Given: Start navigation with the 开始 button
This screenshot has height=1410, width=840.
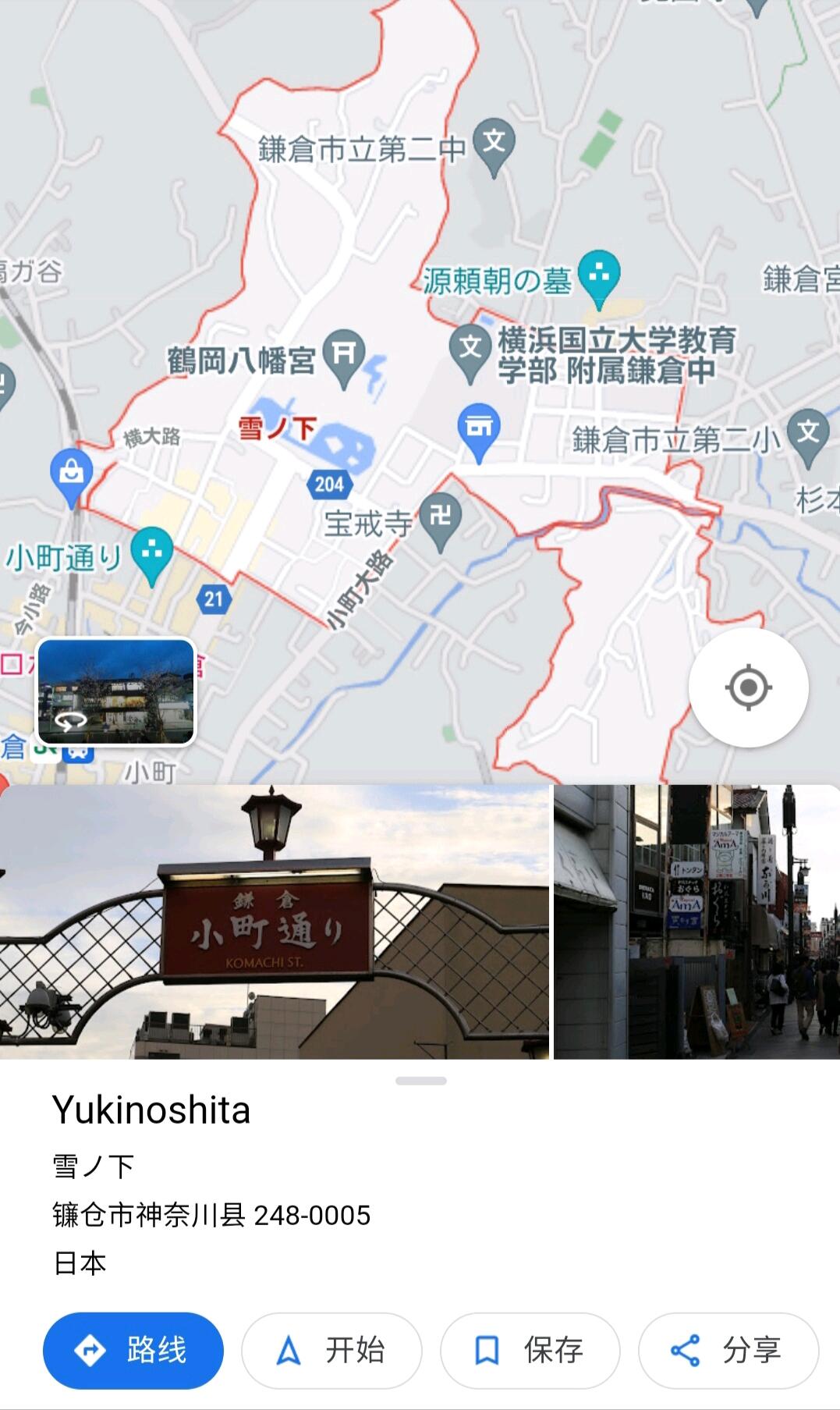Looking at the screenshot, I should tap(331, 1350).
